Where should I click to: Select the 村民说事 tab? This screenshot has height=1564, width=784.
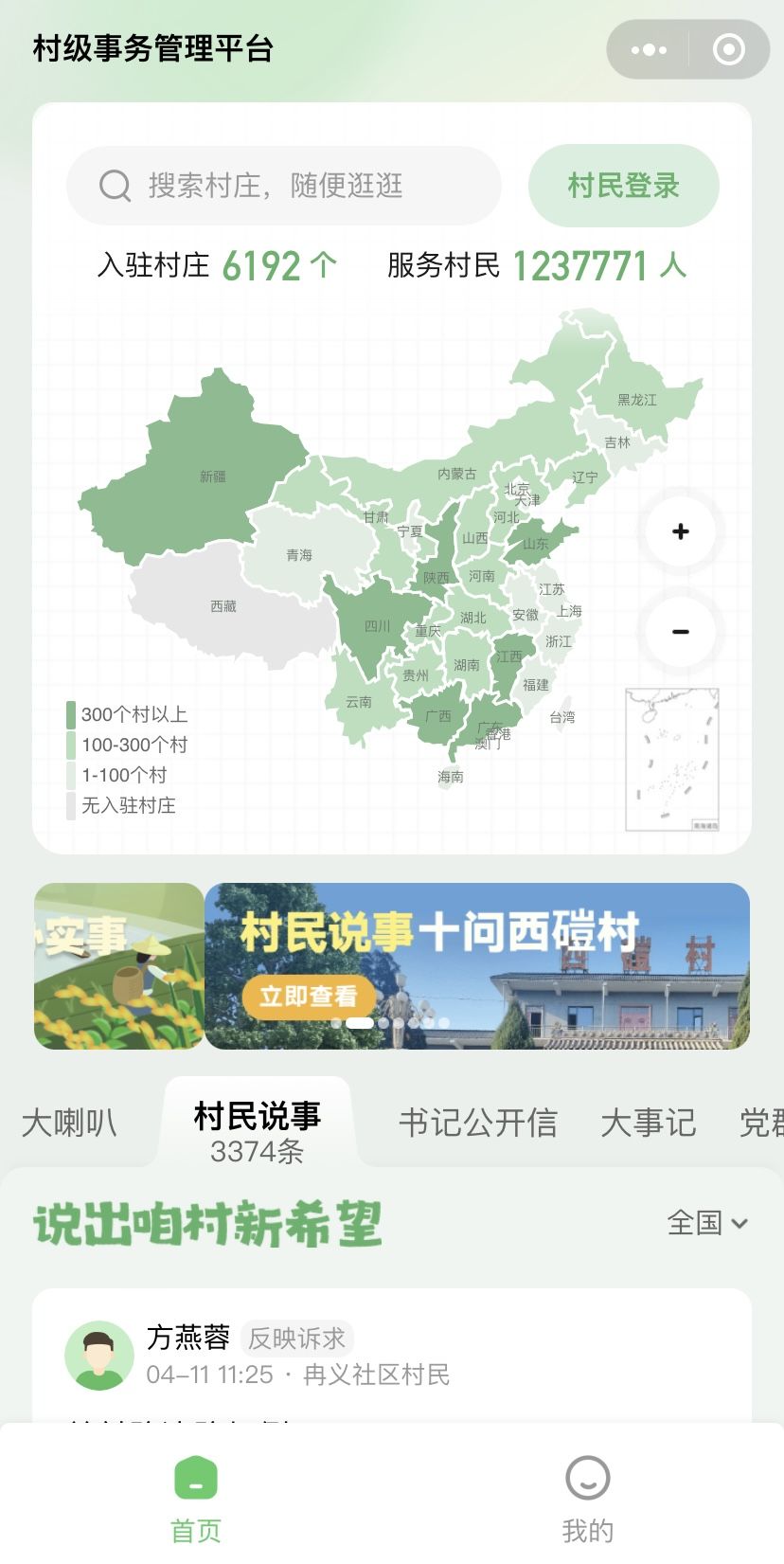pyautogui.click(x=257, y=1130)
